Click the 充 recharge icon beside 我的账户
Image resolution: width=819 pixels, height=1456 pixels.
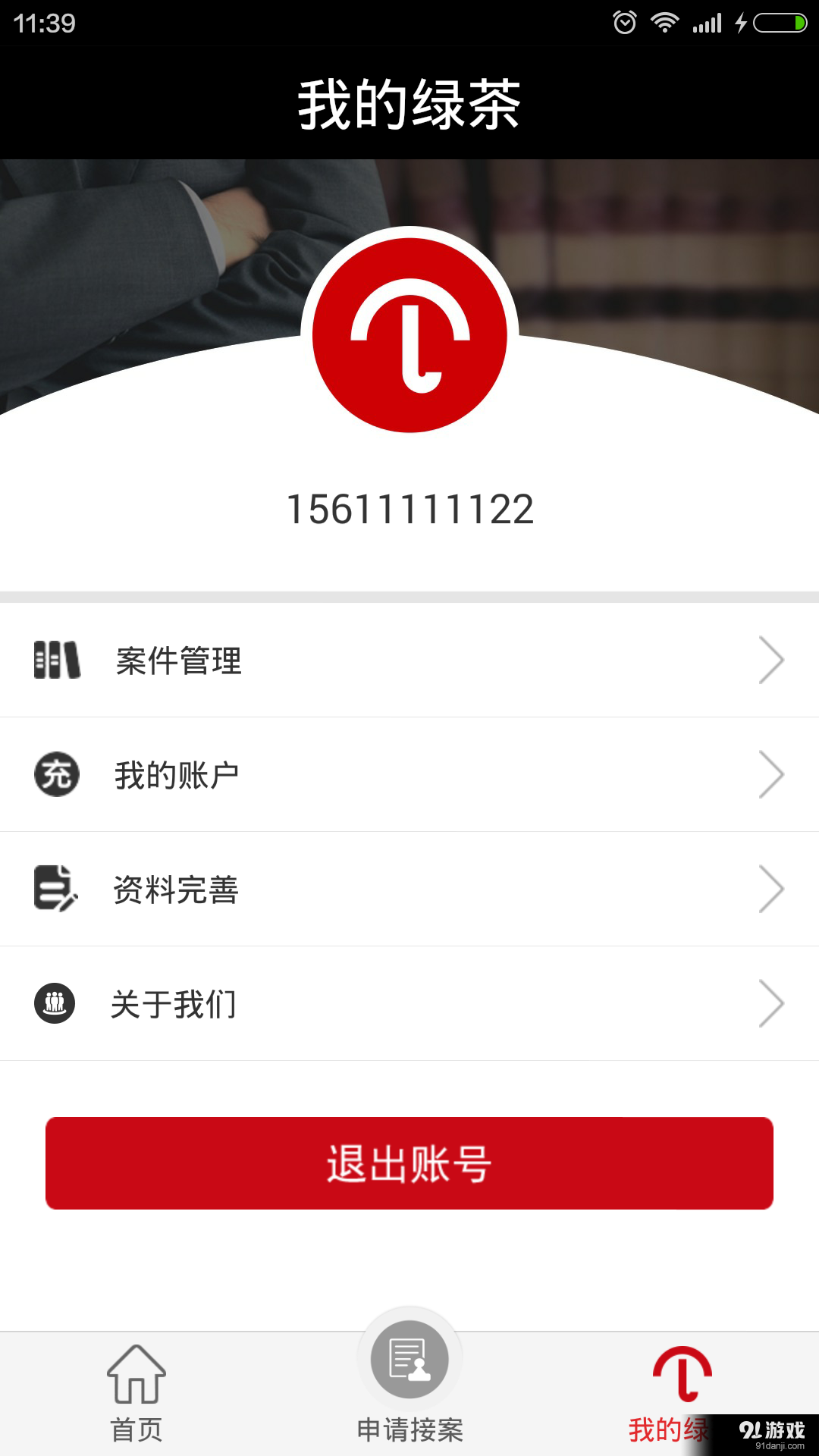(x=57, y=774)
